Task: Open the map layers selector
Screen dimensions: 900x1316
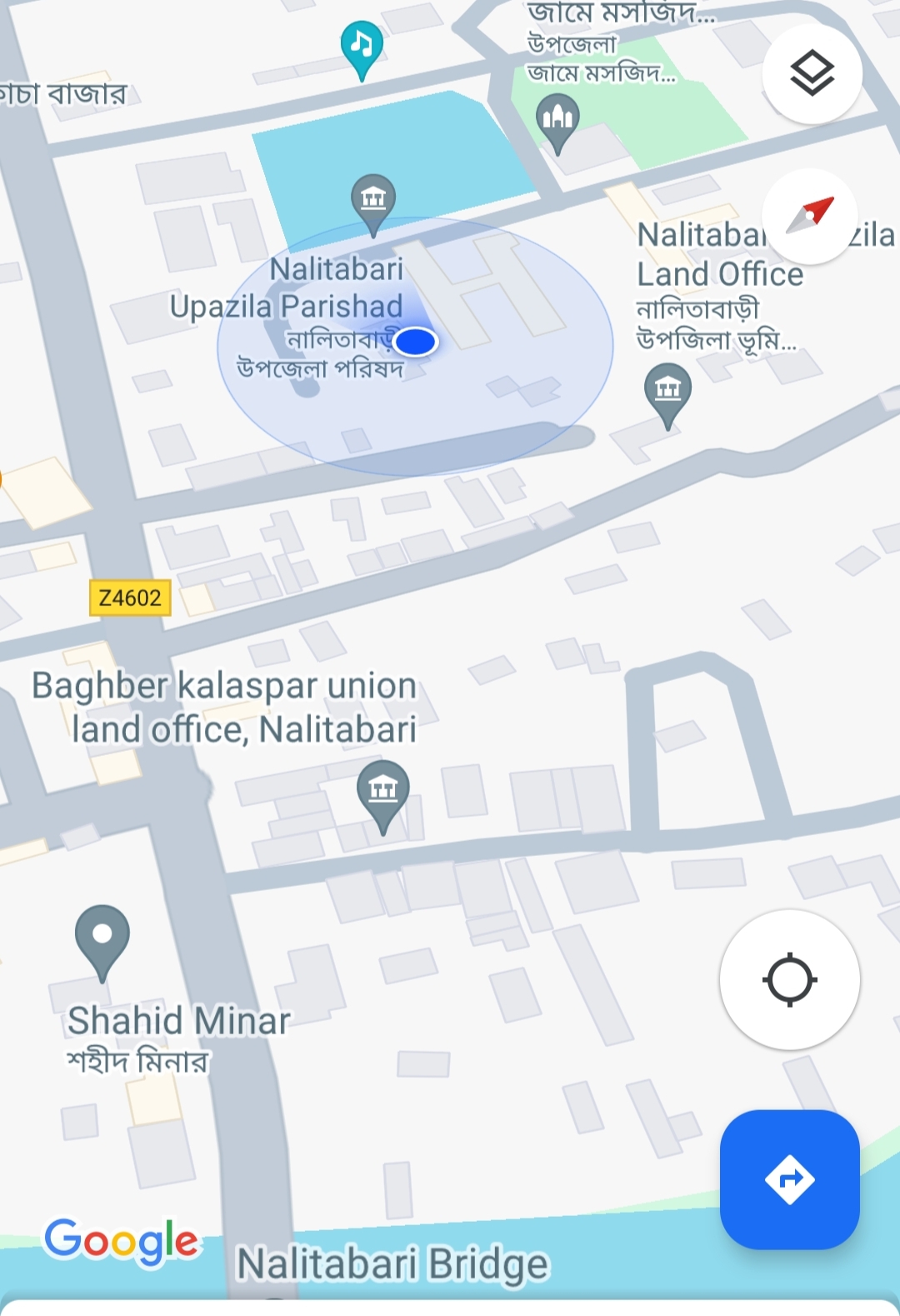Action: click(x=812, y=74)
